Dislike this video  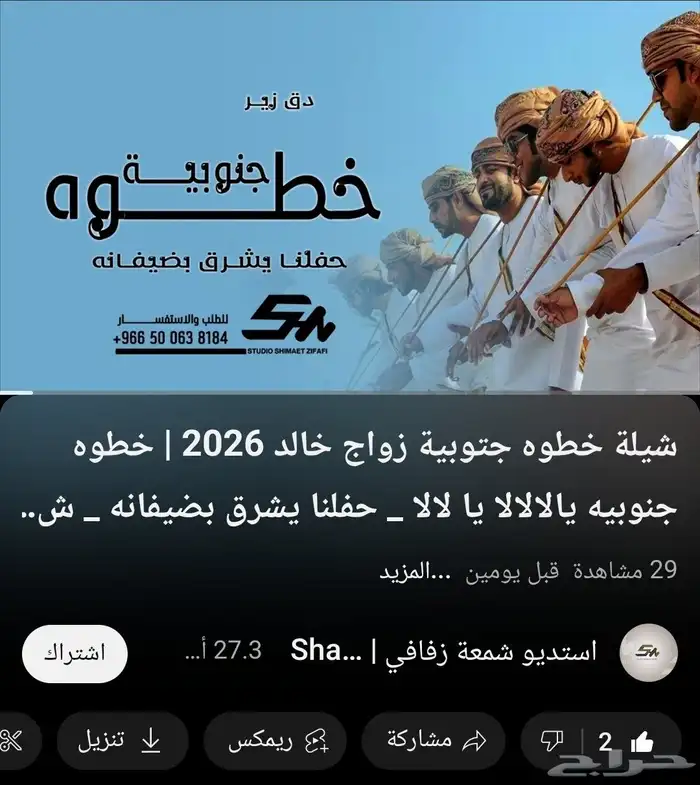pos(552,741)
